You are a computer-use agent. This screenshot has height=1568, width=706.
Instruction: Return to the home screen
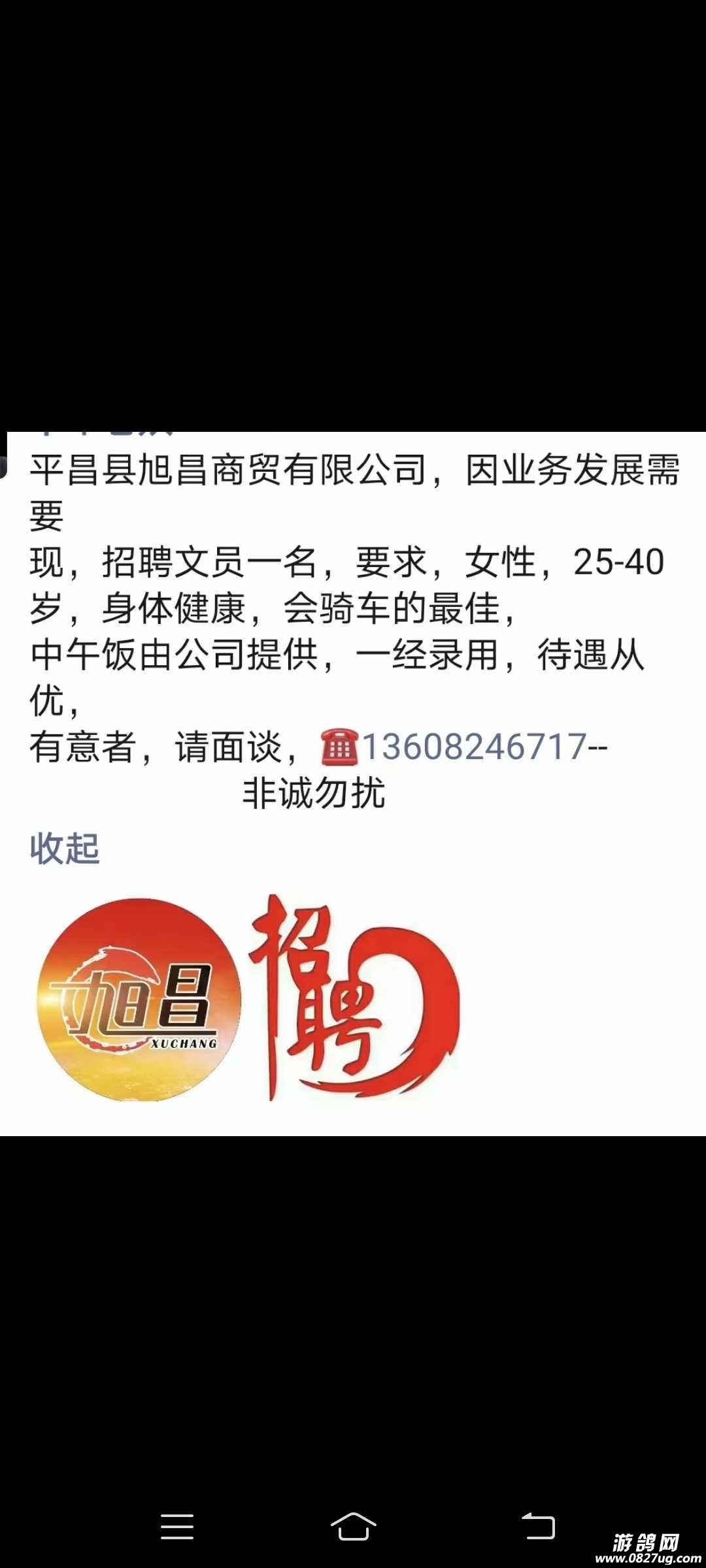coord(353,1527)
